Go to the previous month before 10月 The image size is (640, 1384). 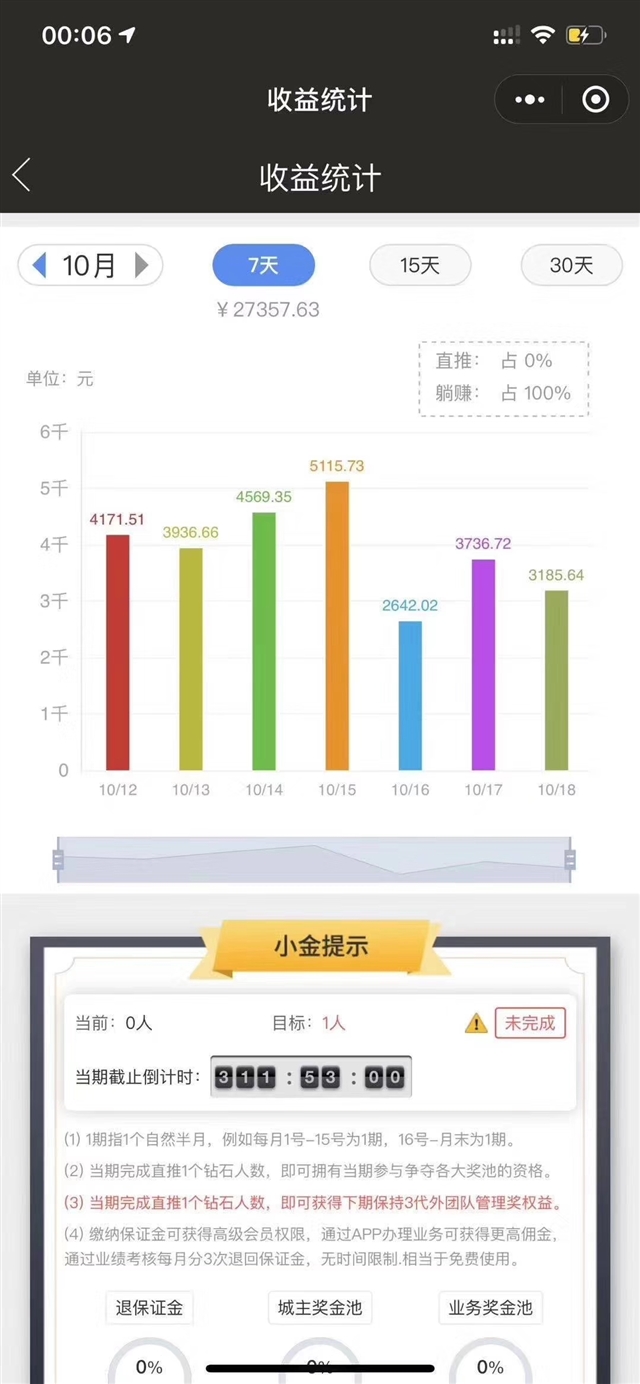40,265
